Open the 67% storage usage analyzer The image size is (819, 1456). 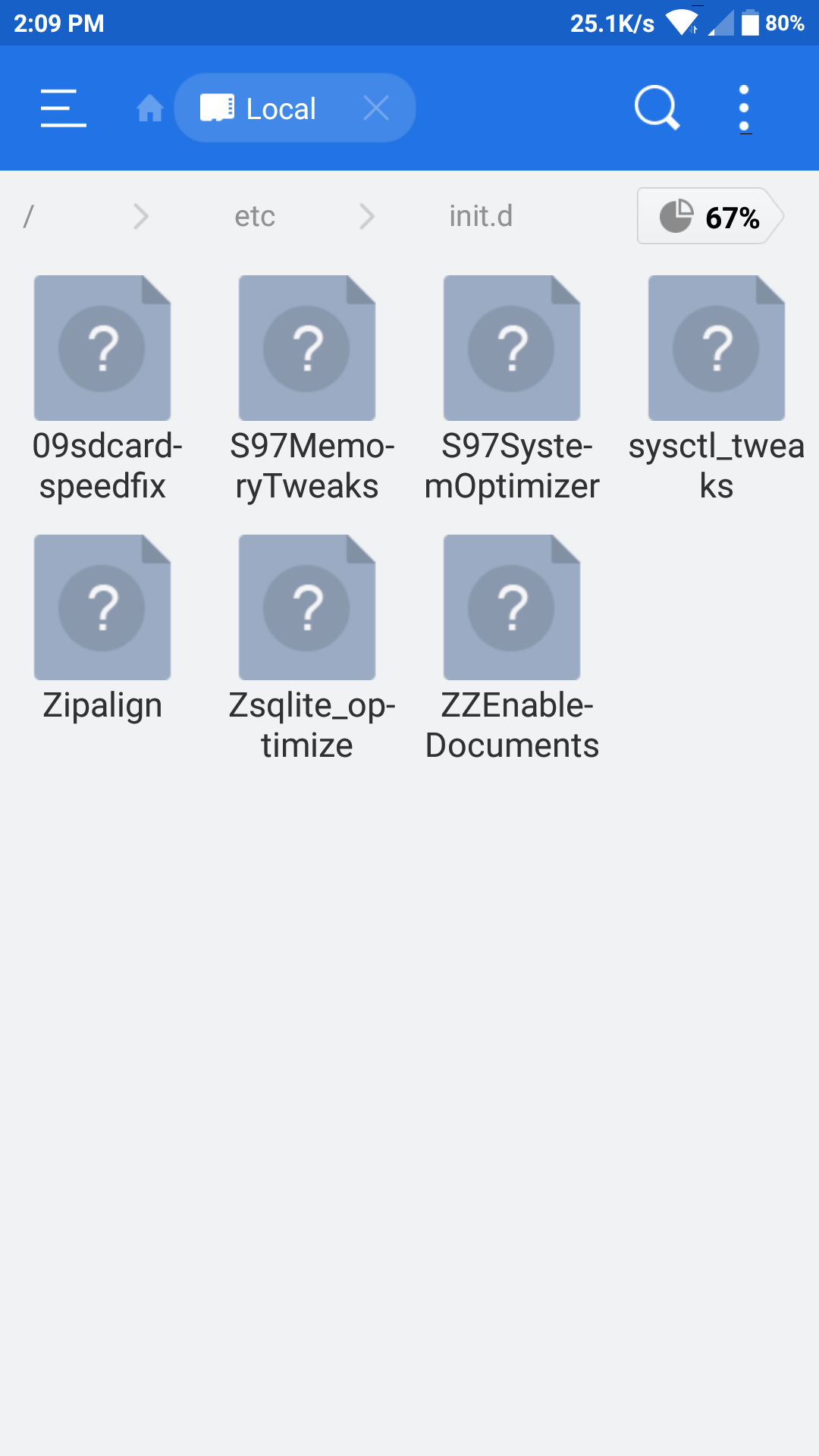[709, 217]
